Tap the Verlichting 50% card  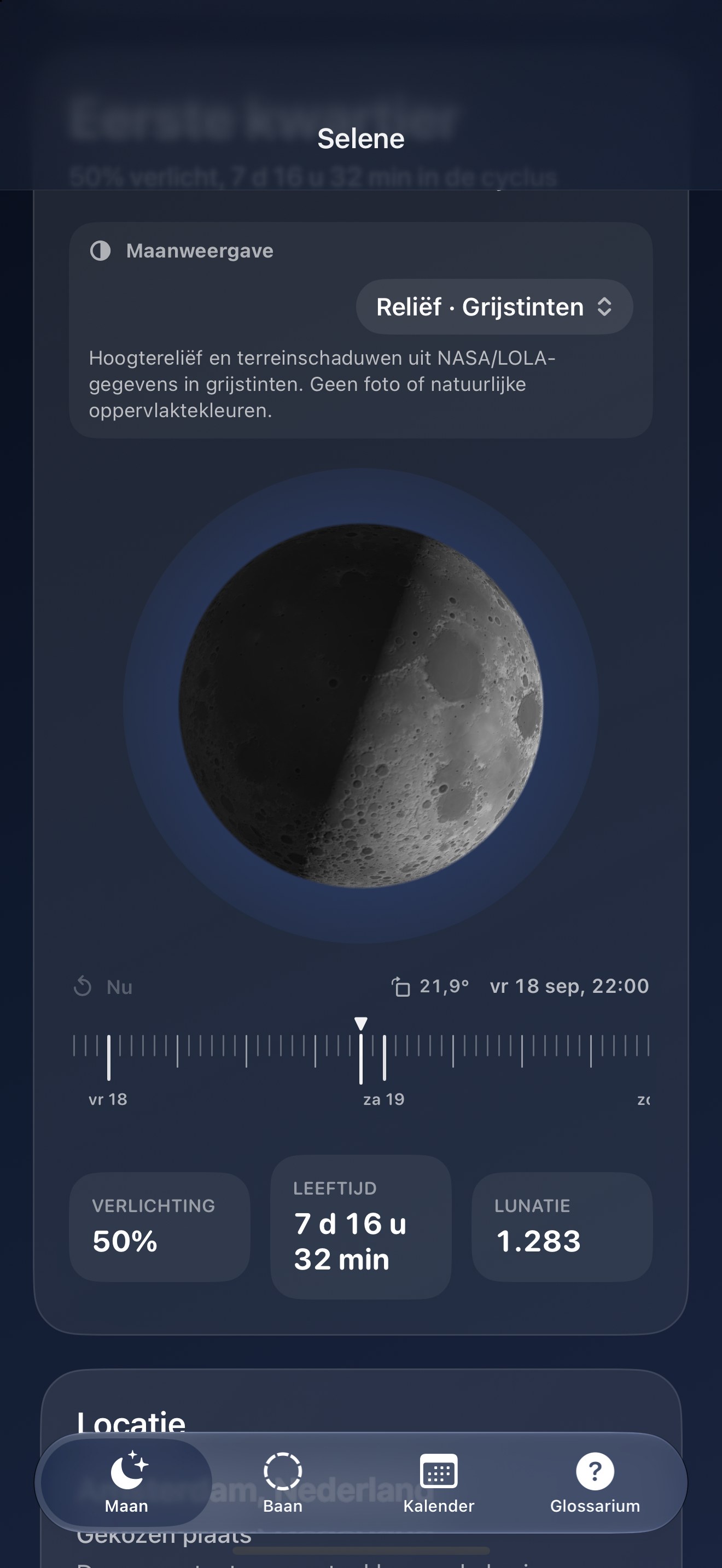[160, 1227]
